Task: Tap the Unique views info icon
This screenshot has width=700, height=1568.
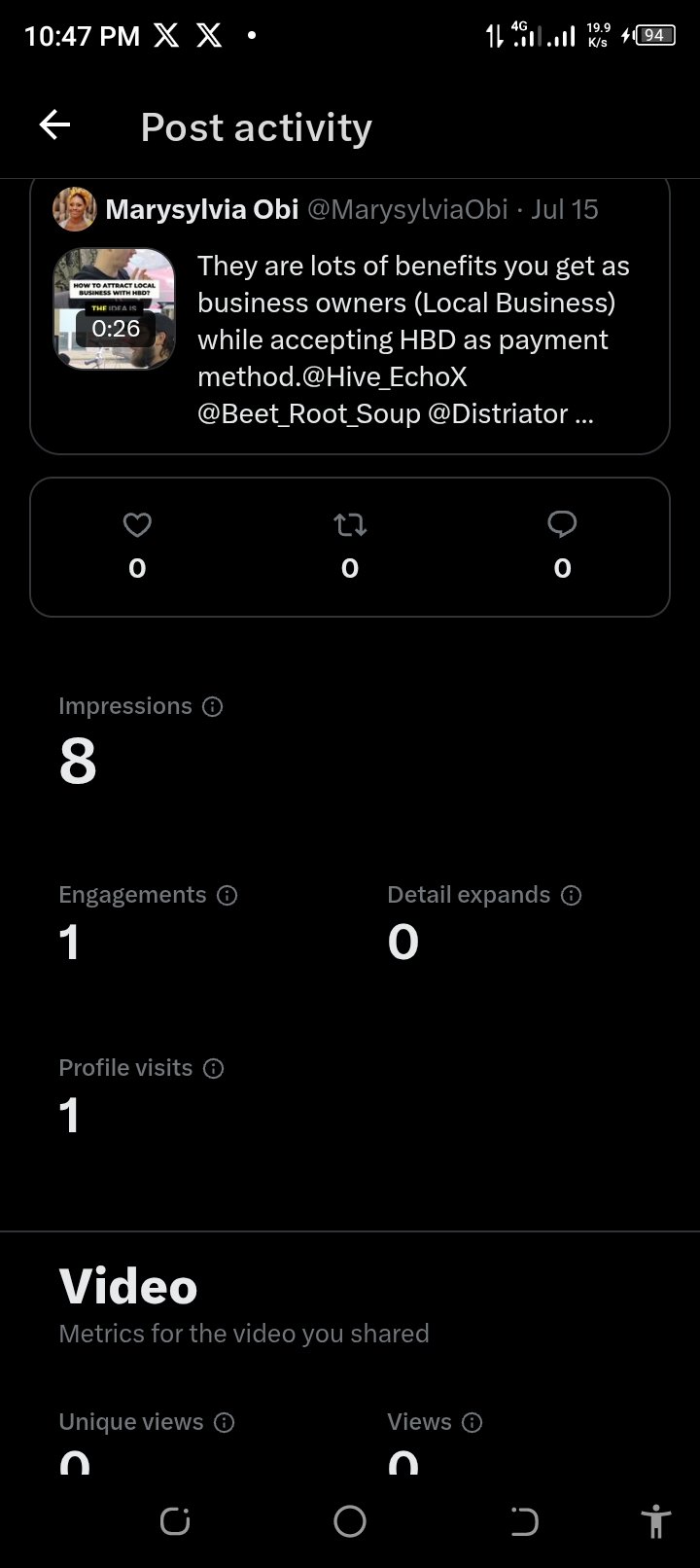Action: 224,1423
